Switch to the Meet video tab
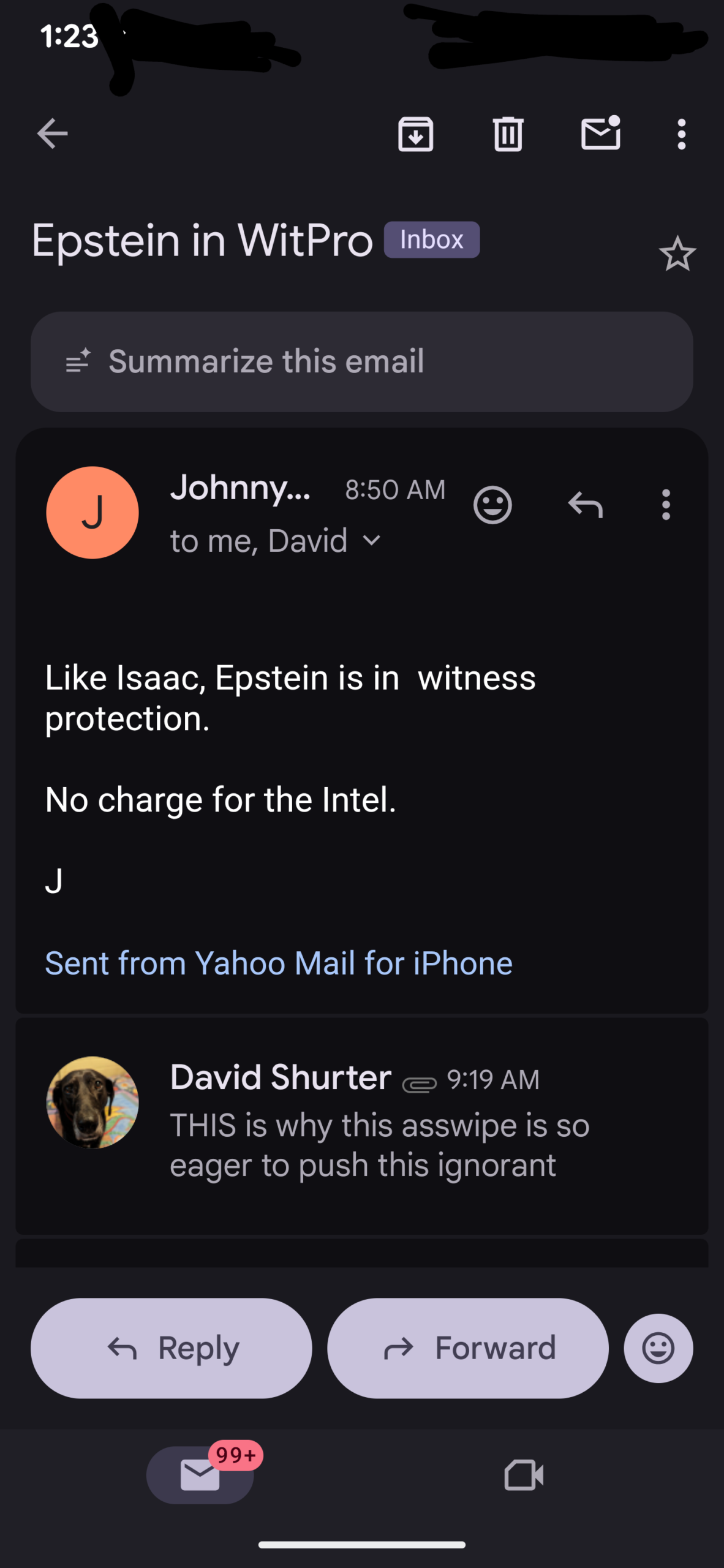 coord(524,1474)
